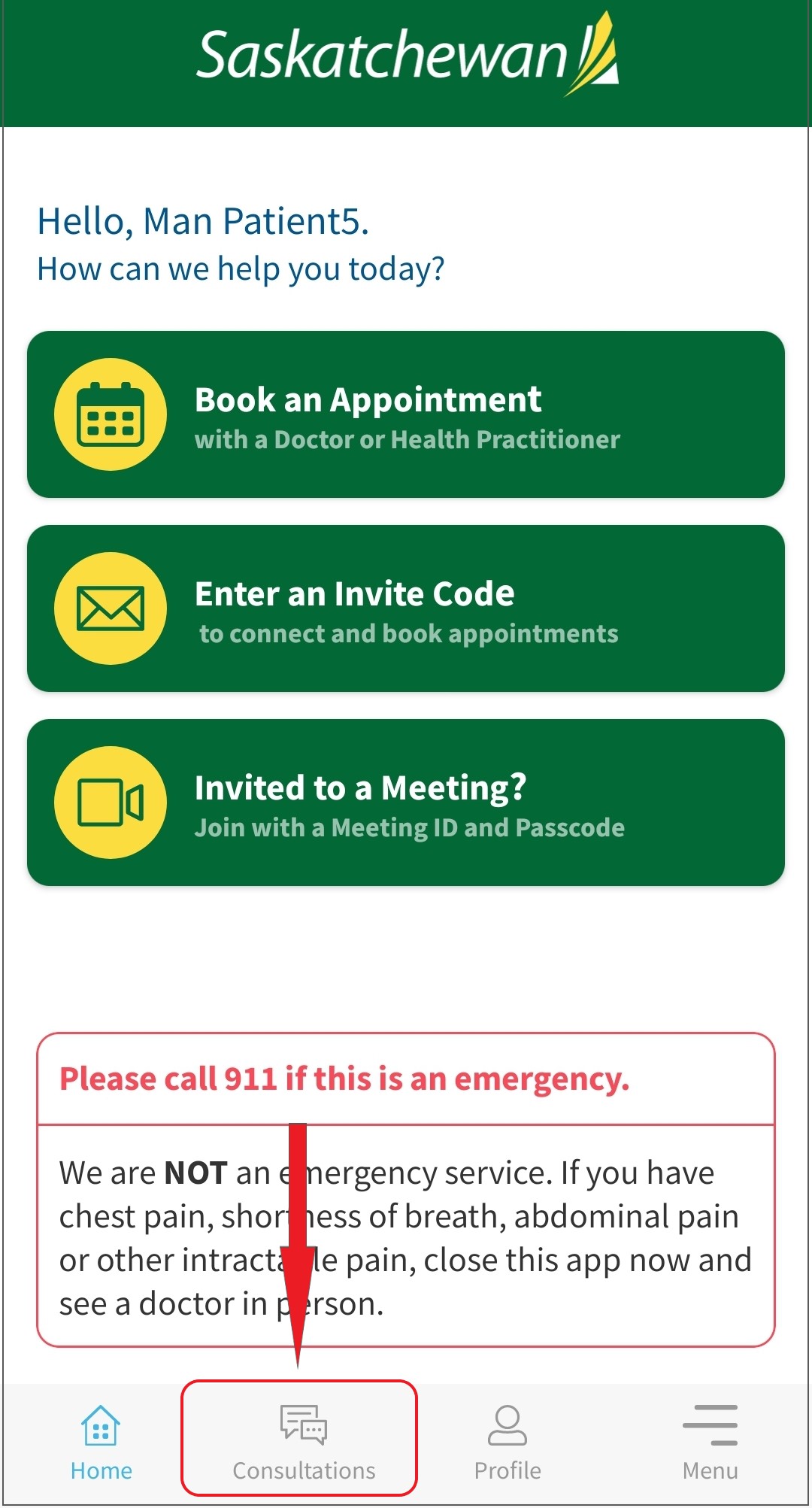Open Invited to a Meeting option
This screenshot has height=1508, width=812.
click(406, 803)
